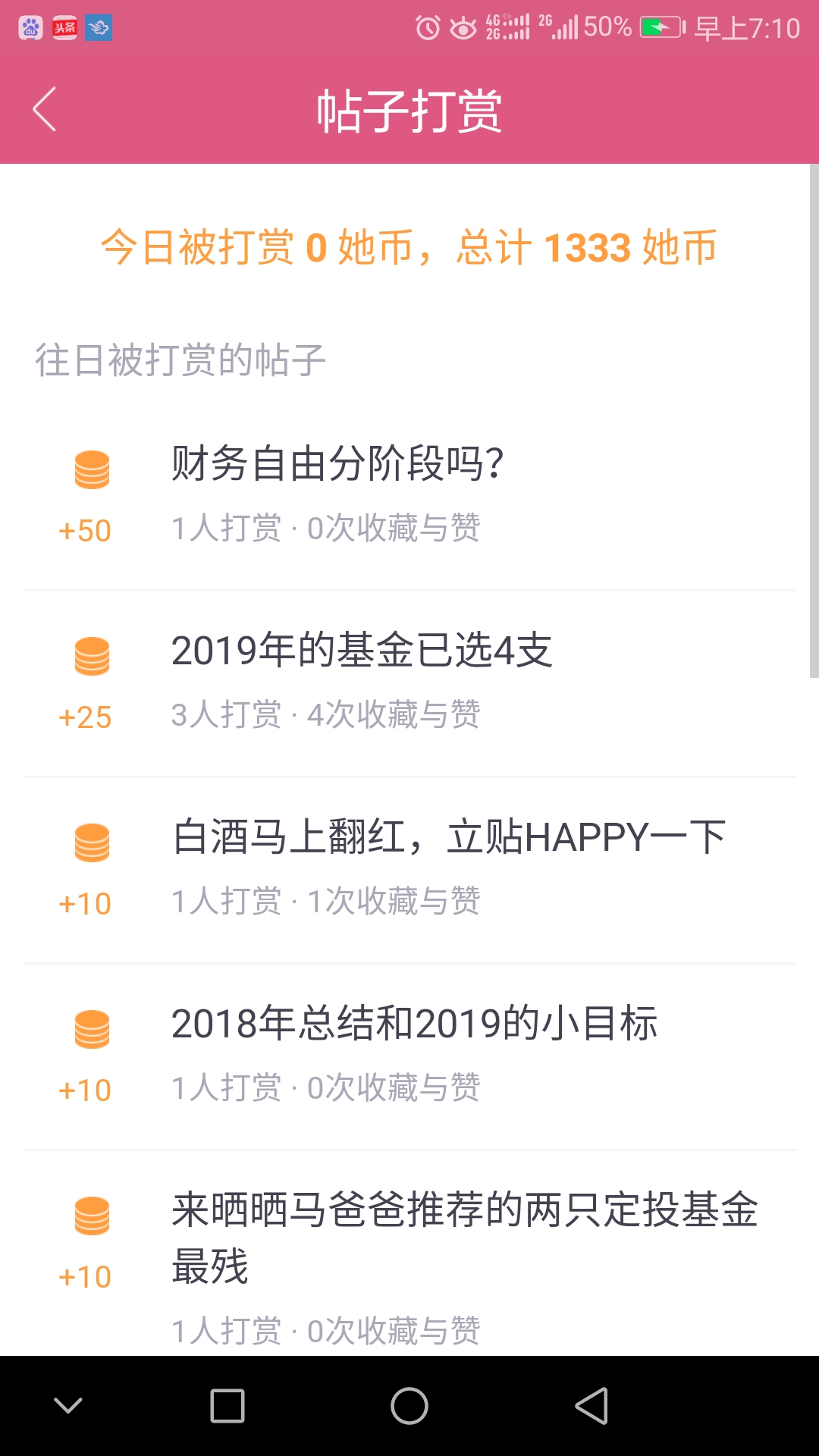
Task: Open the post 白酒马上翻红，立贴HAPPY一下
Action: (409, 871)
